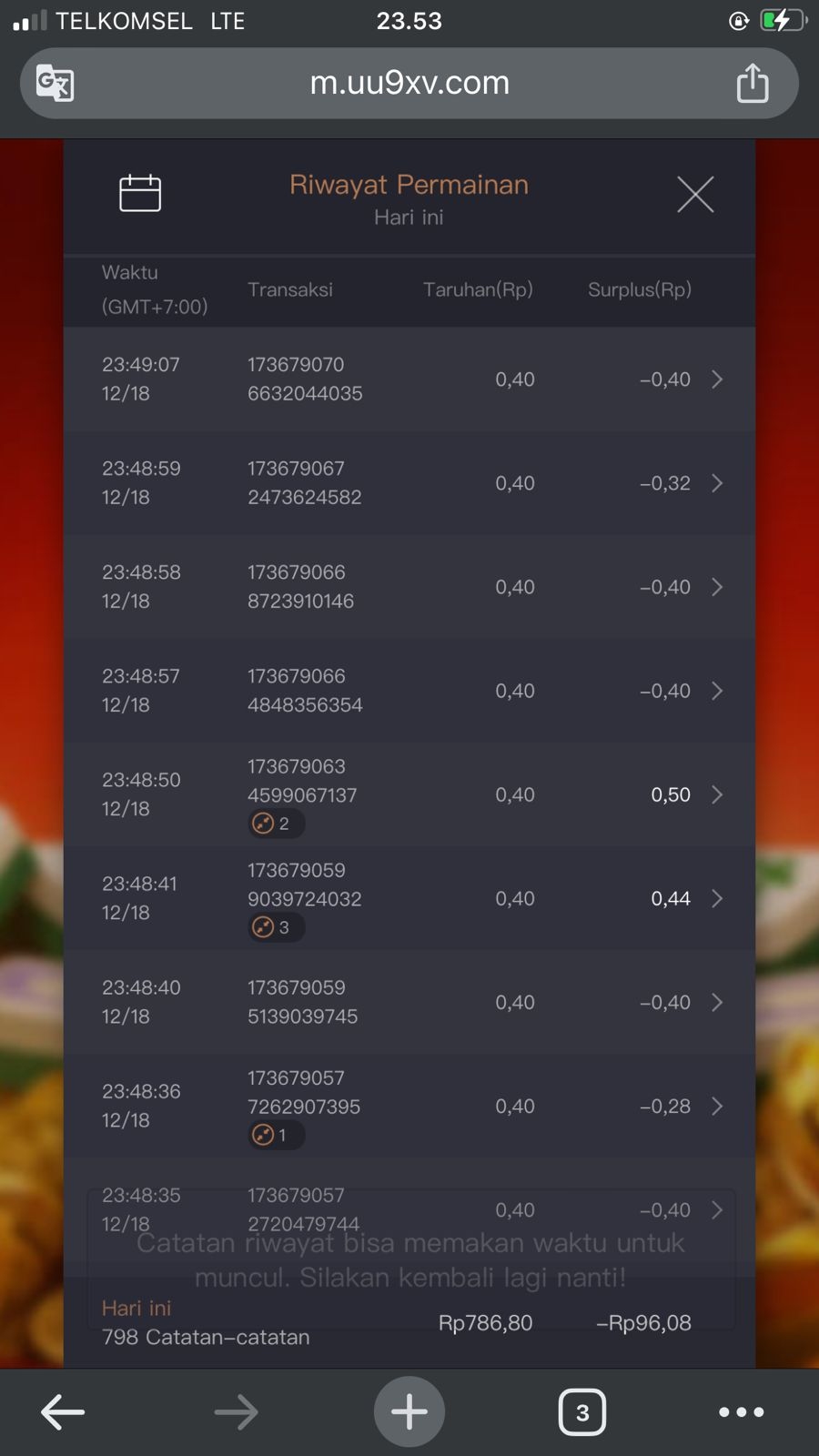Open the calendar date picker
Screen dimensions: 819x1456
point(140,193)
